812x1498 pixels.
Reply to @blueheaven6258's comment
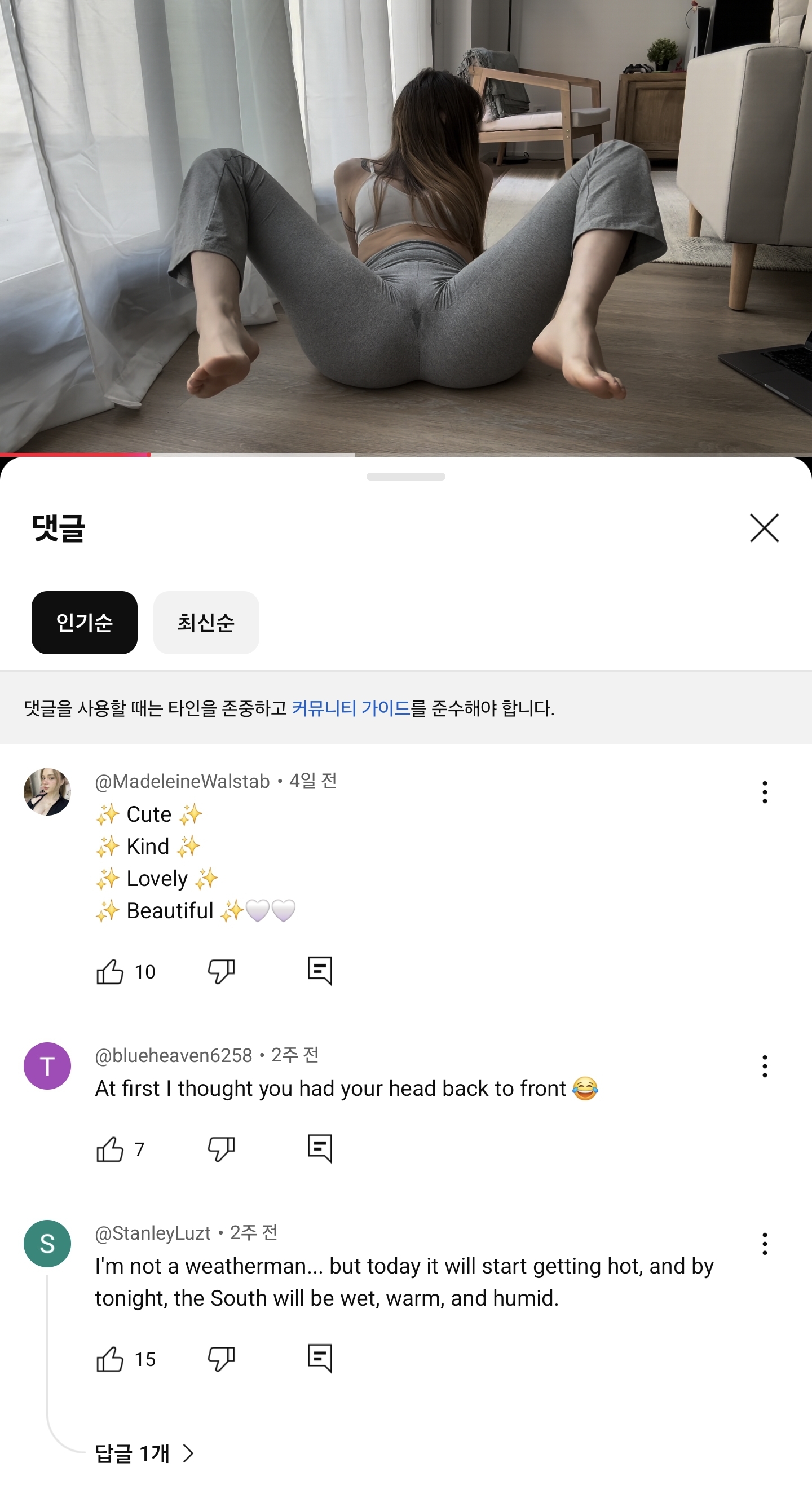tap(320, 1148)
